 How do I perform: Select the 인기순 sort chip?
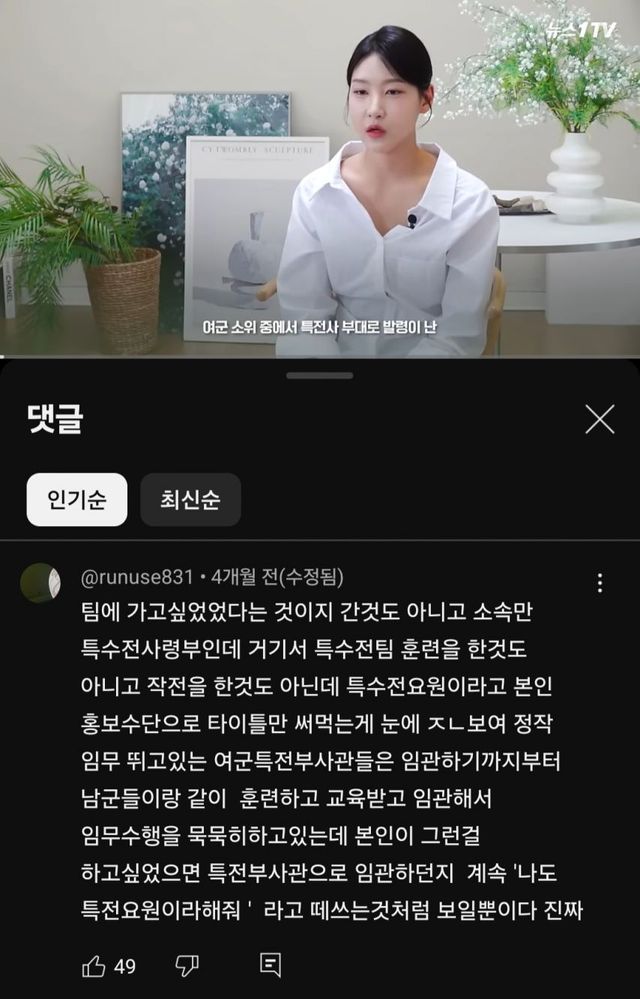pos(77,499)
